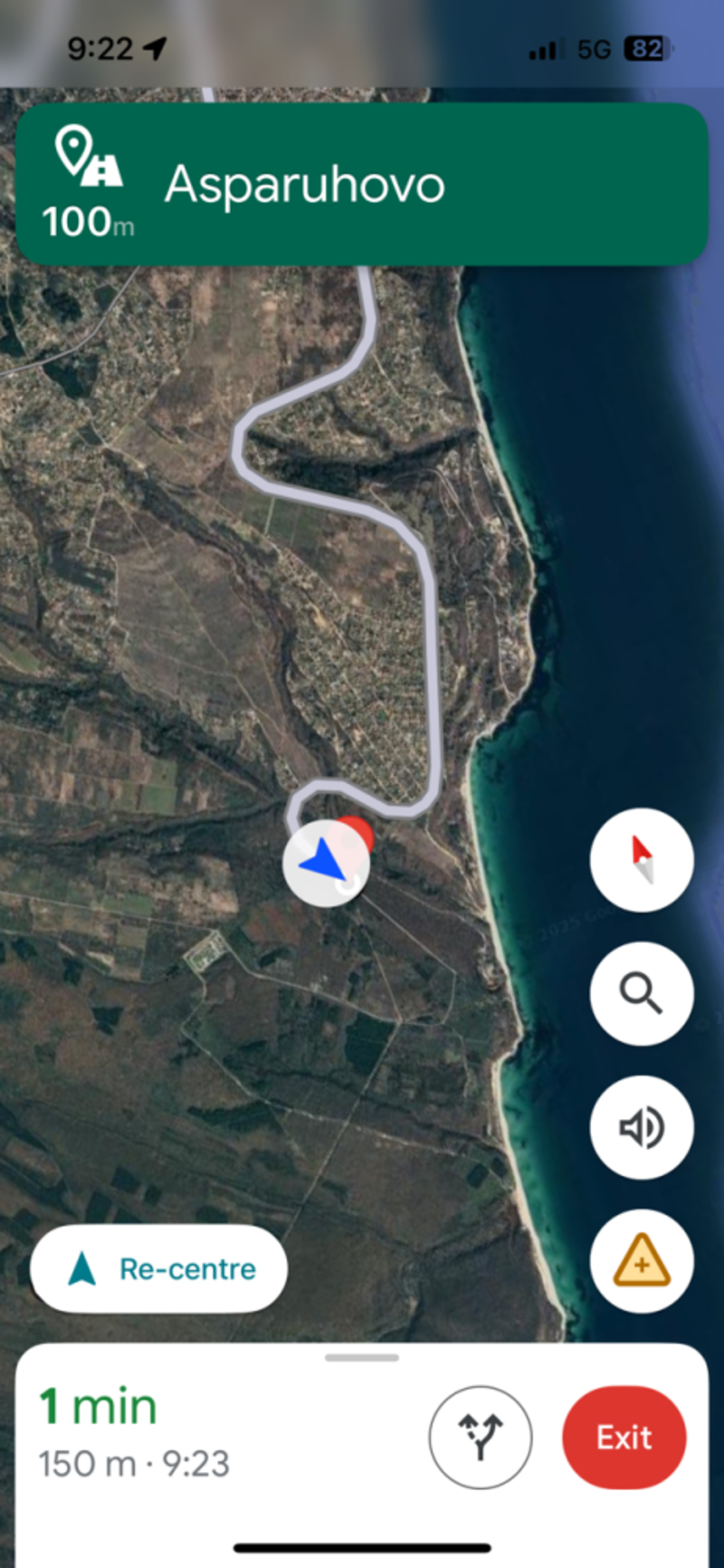Search along the route
724x1568 pixels.
point(642,993)
